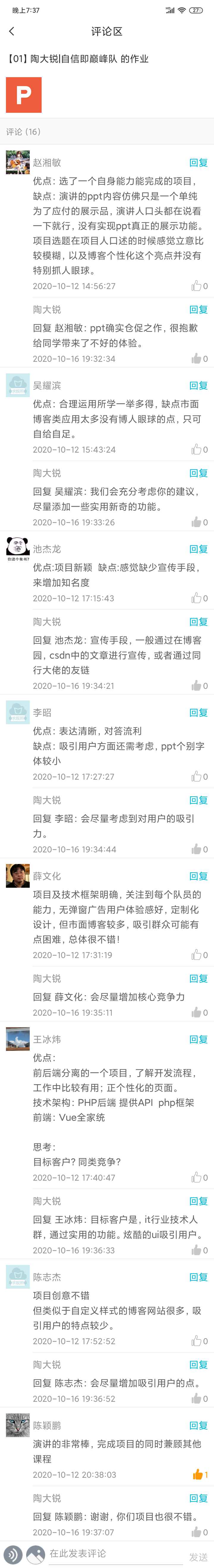Image resolution: width=214 pixels, height=1568 pixels.
Task: Reply to 吴耀滨's comment
Action: coord(198,385)
